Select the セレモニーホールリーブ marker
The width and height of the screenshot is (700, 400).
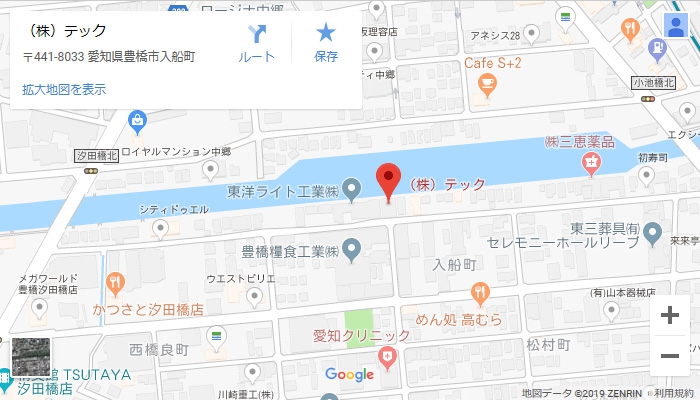(x=652, y=235)
